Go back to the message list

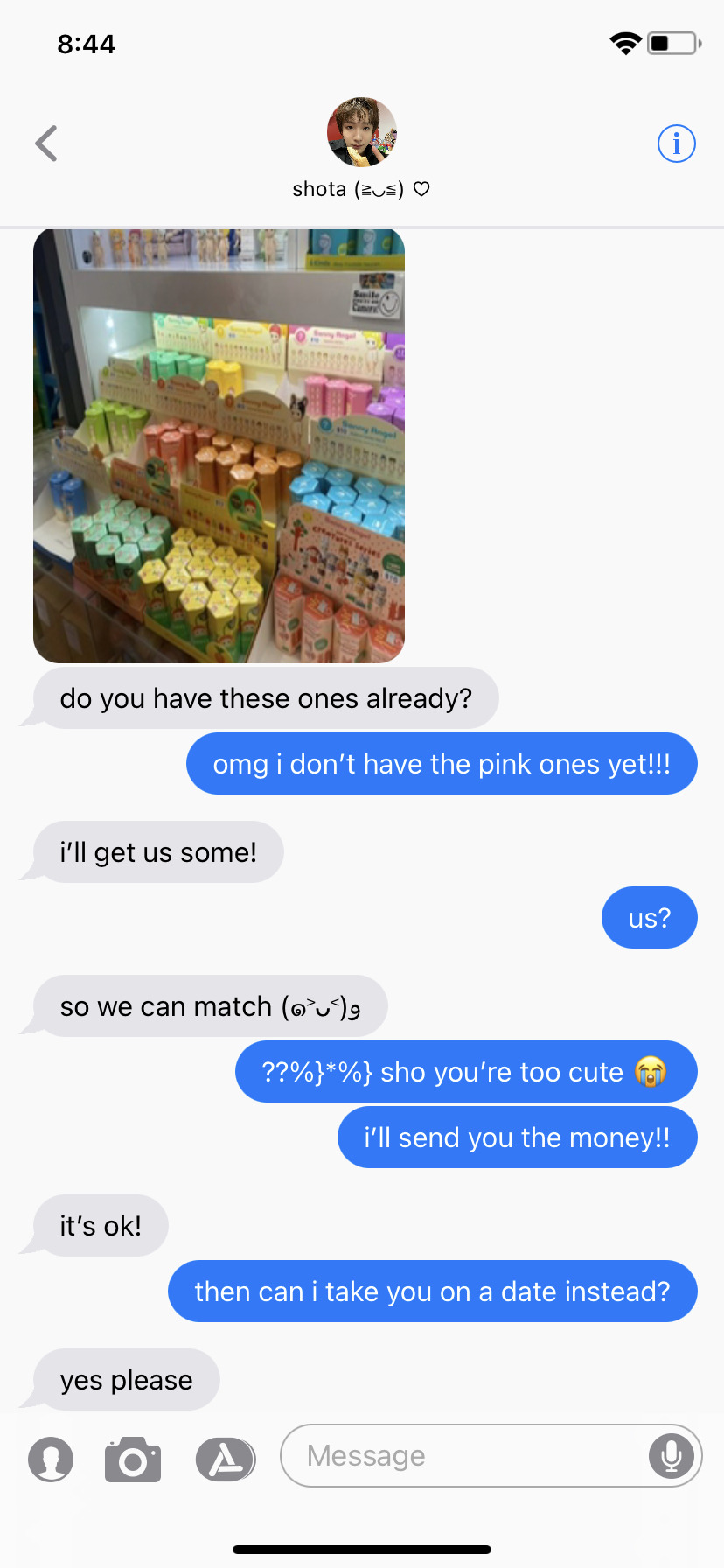tap(46, 143)
